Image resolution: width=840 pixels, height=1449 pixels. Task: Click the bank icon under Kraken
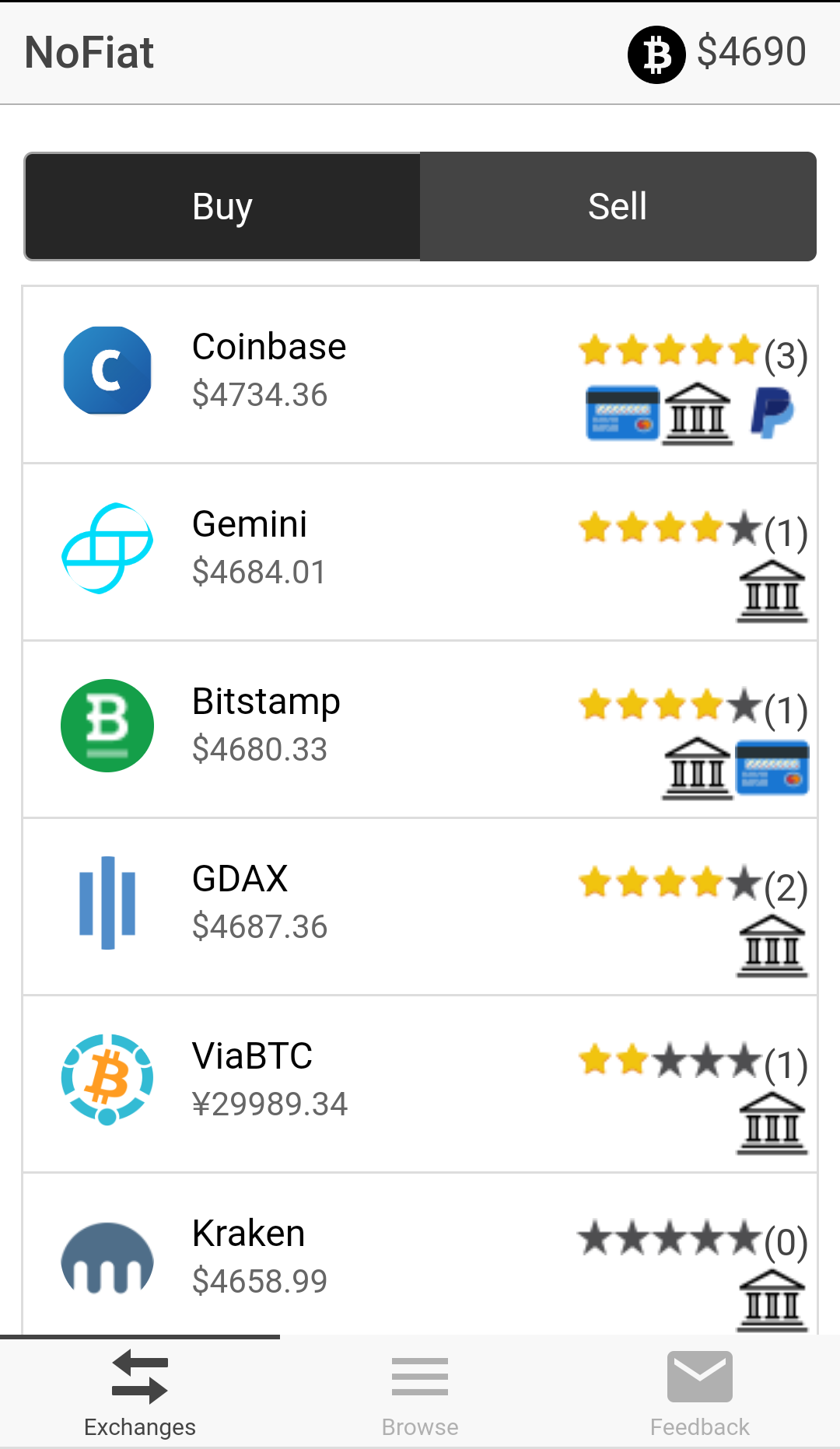coord(771,1299)
